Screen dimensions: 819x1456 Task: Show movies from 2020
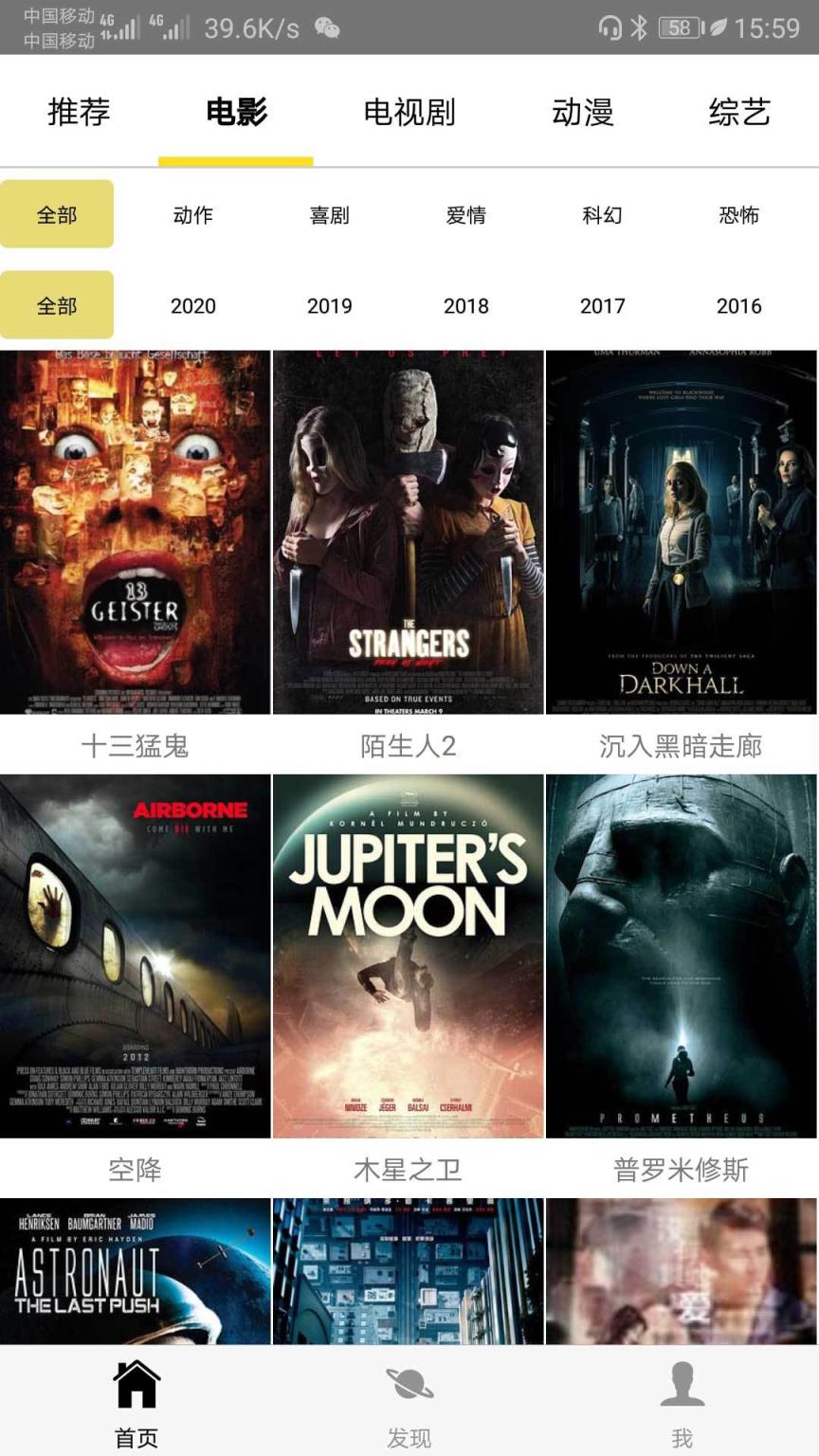pyautogui.click(x=192, y=305)
